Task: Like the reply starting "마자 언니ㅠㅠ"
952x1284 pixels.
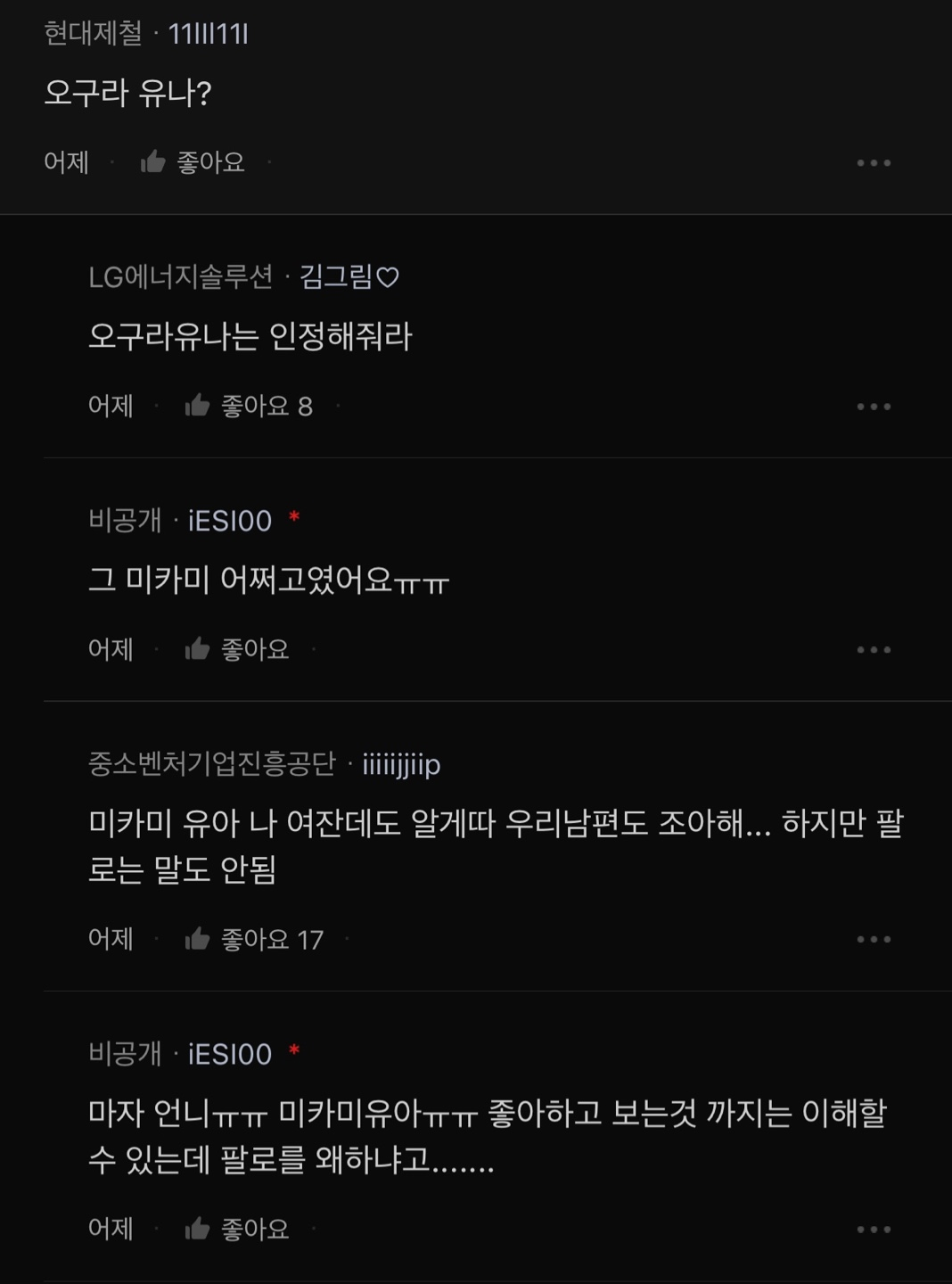Action: [x=236, y=1230]
